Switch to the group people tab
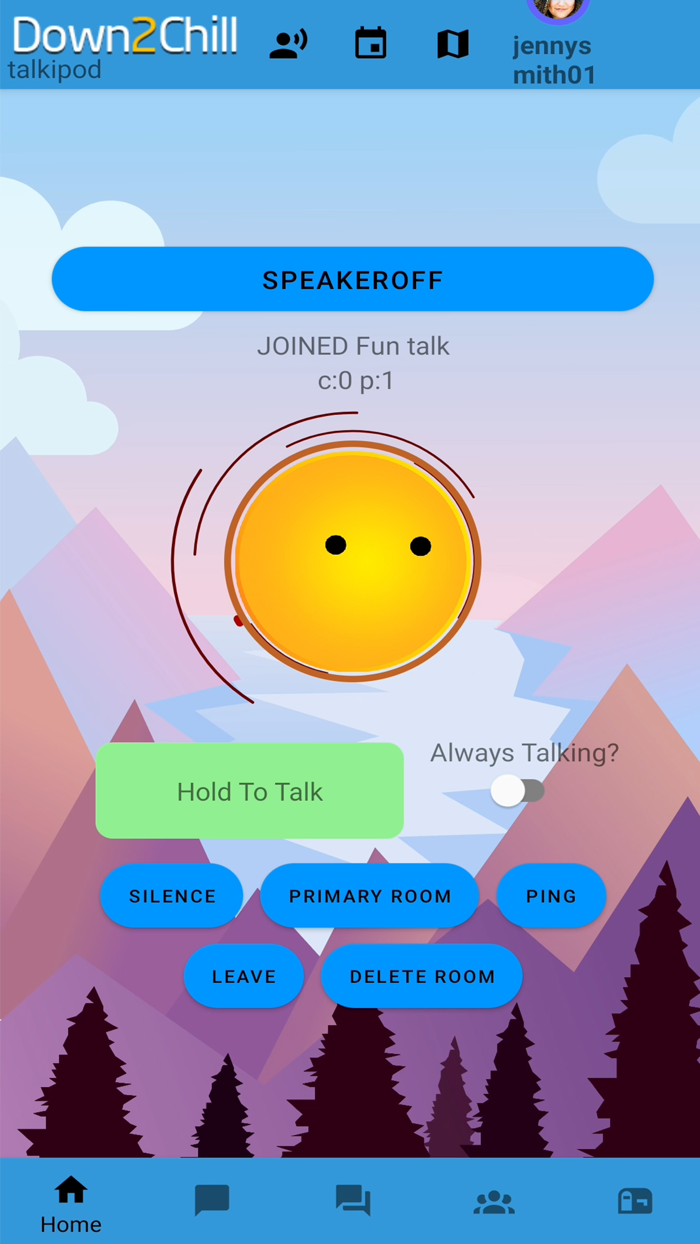 click(494, 1201)
